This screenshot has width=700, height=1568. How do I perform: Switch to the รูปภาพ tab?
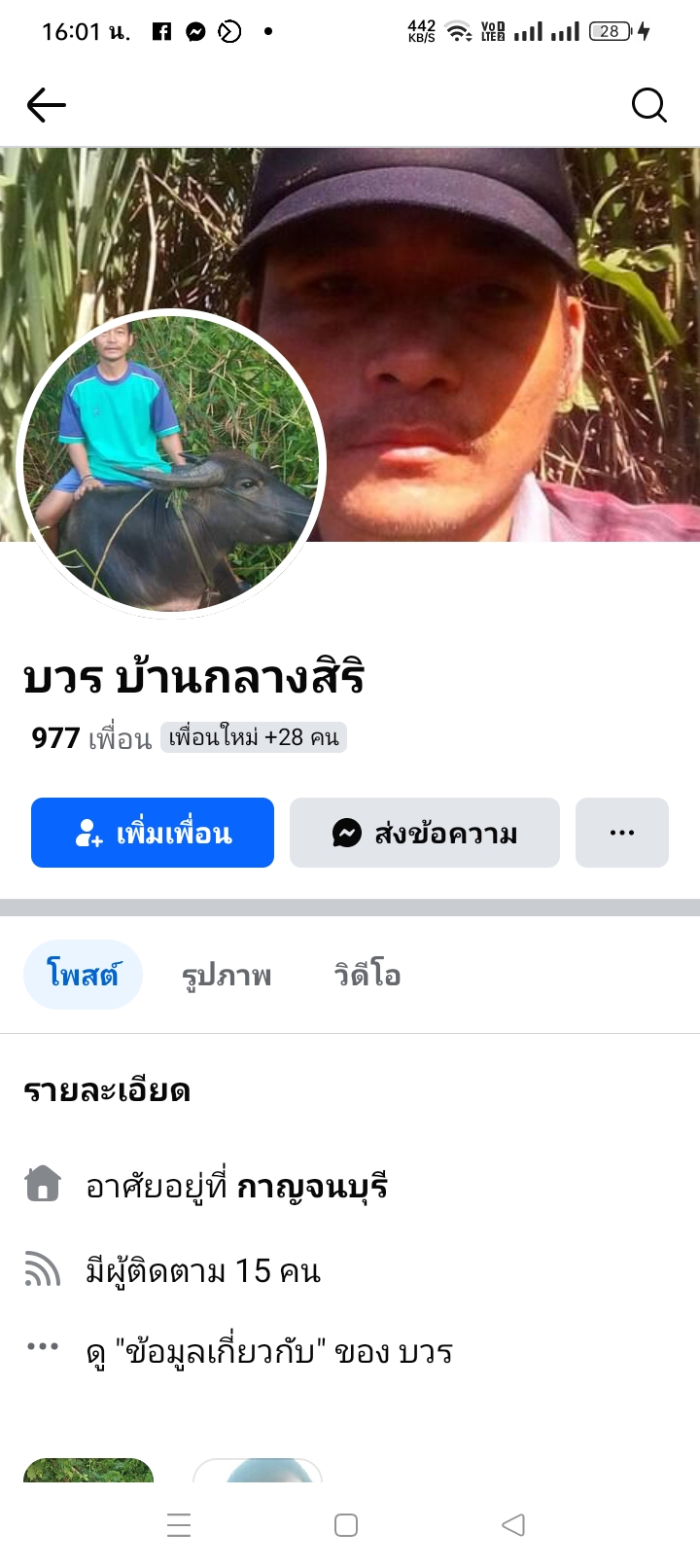tap(227, 975)
